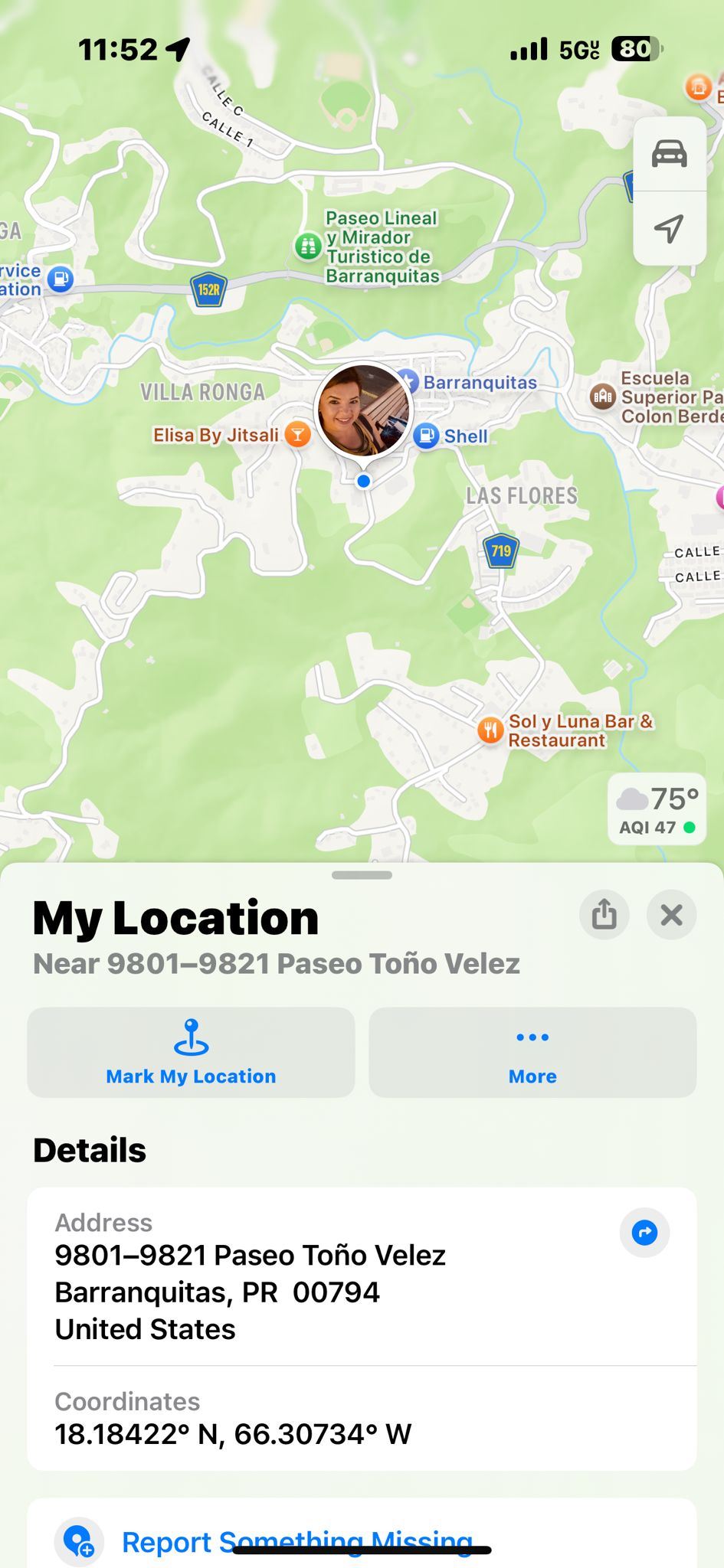
Task: Tap the profile photo location marker
Action: (363, 410)
